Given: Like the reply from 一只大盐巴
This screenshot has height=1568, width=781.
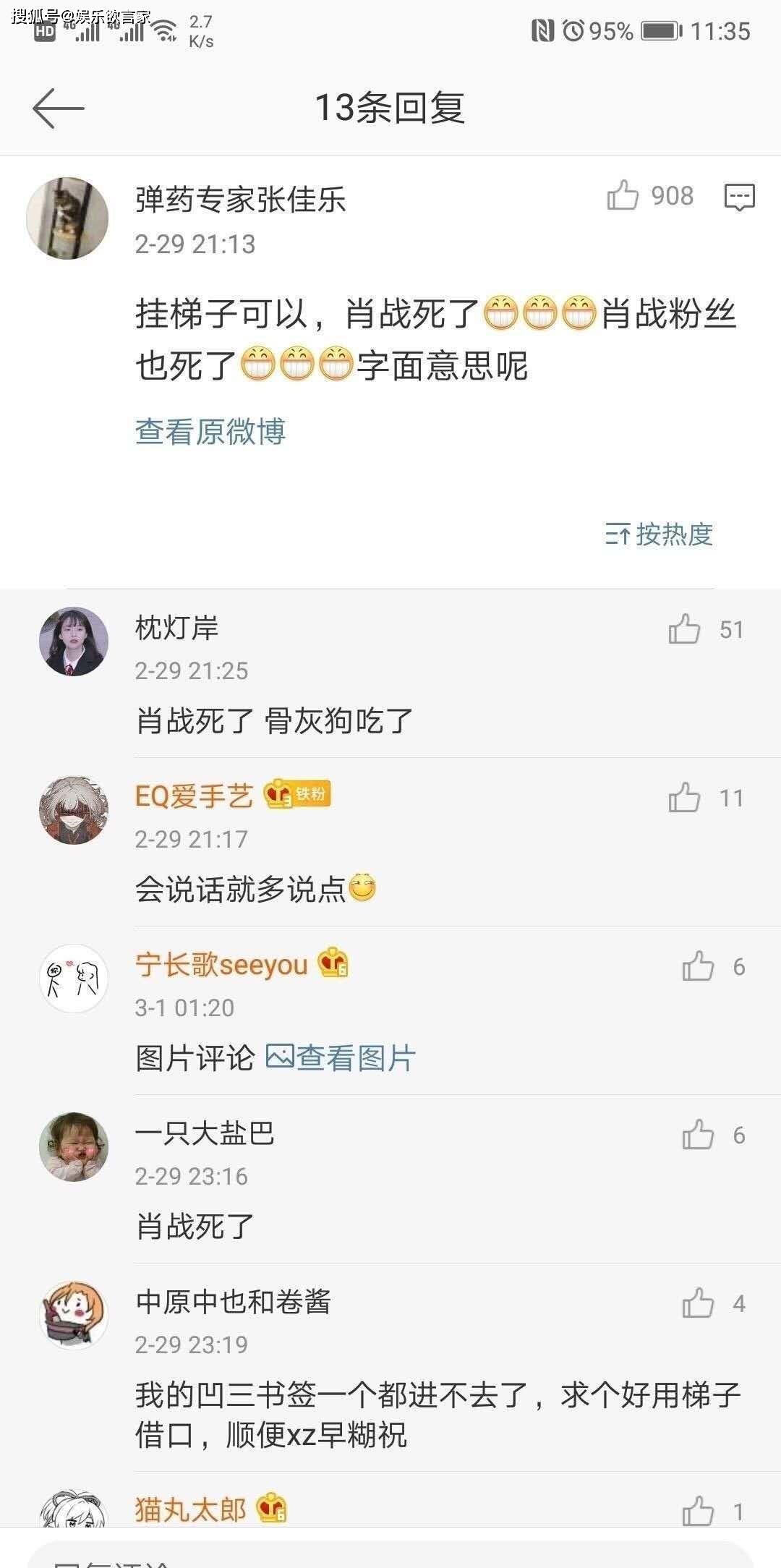Looking at the screenshot, I should click(698, 1135).
